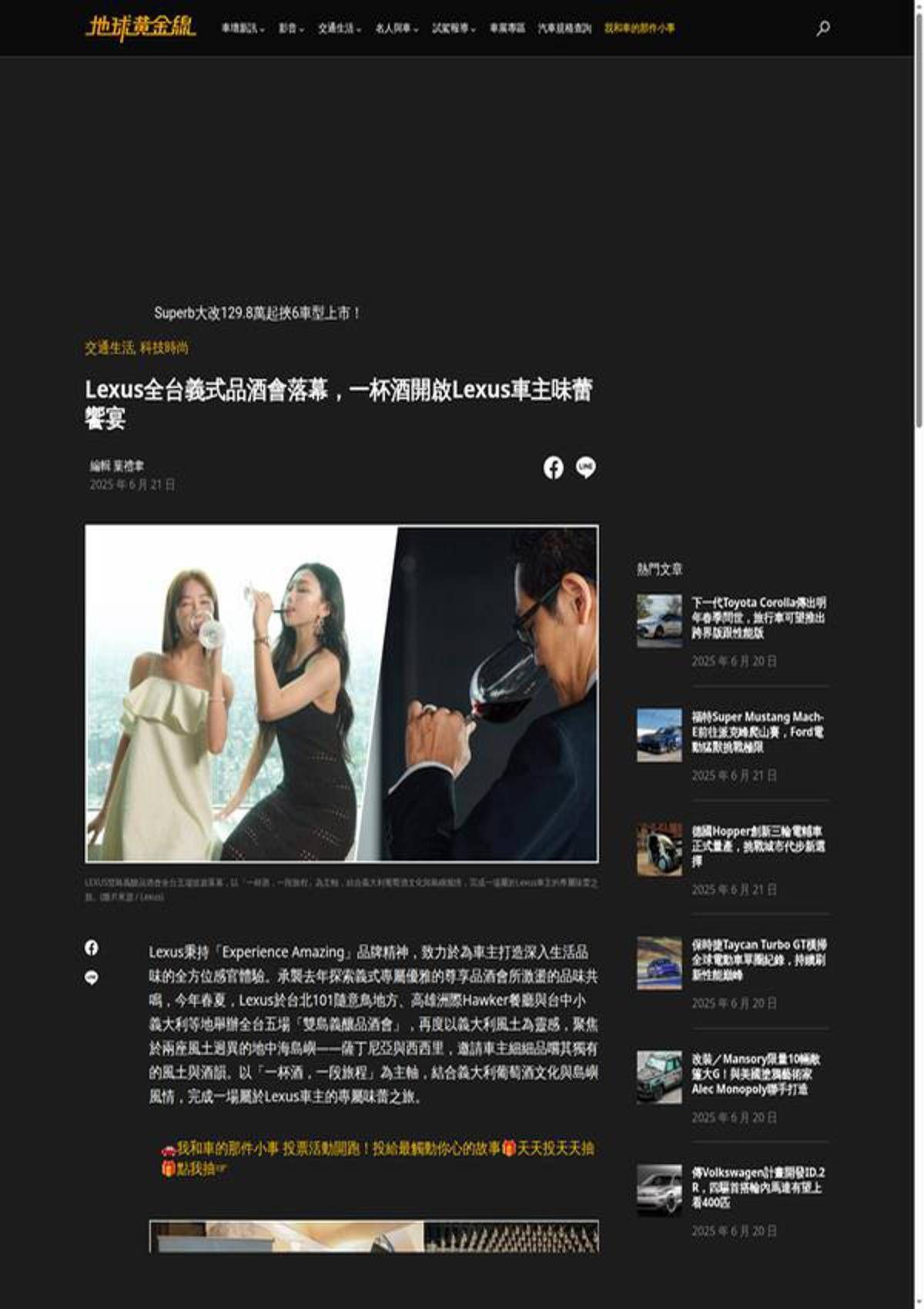Expand the 交通生活 navigation menu

(x=339, y=28)
